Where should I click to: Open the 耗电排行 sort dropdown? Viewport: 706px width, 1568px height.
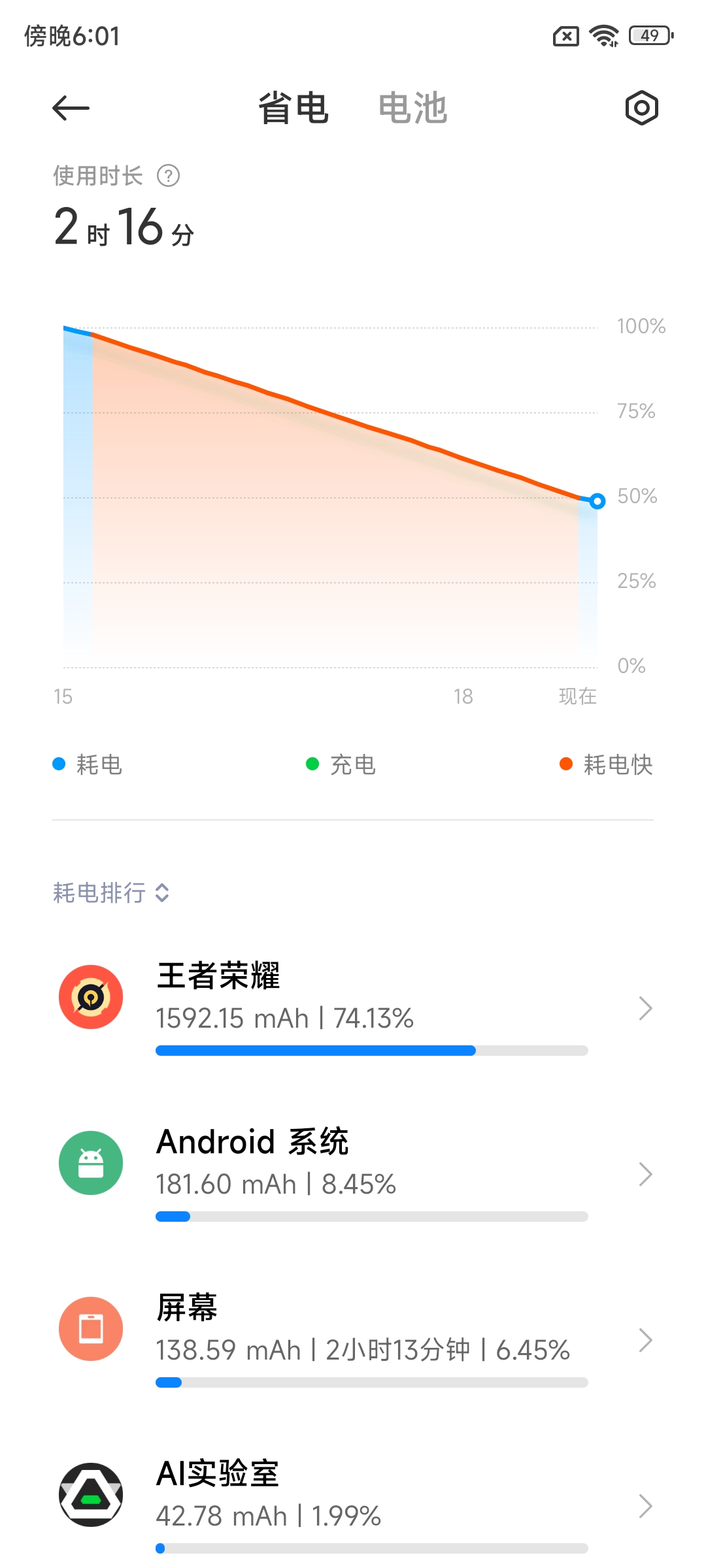tap(111, 892)
